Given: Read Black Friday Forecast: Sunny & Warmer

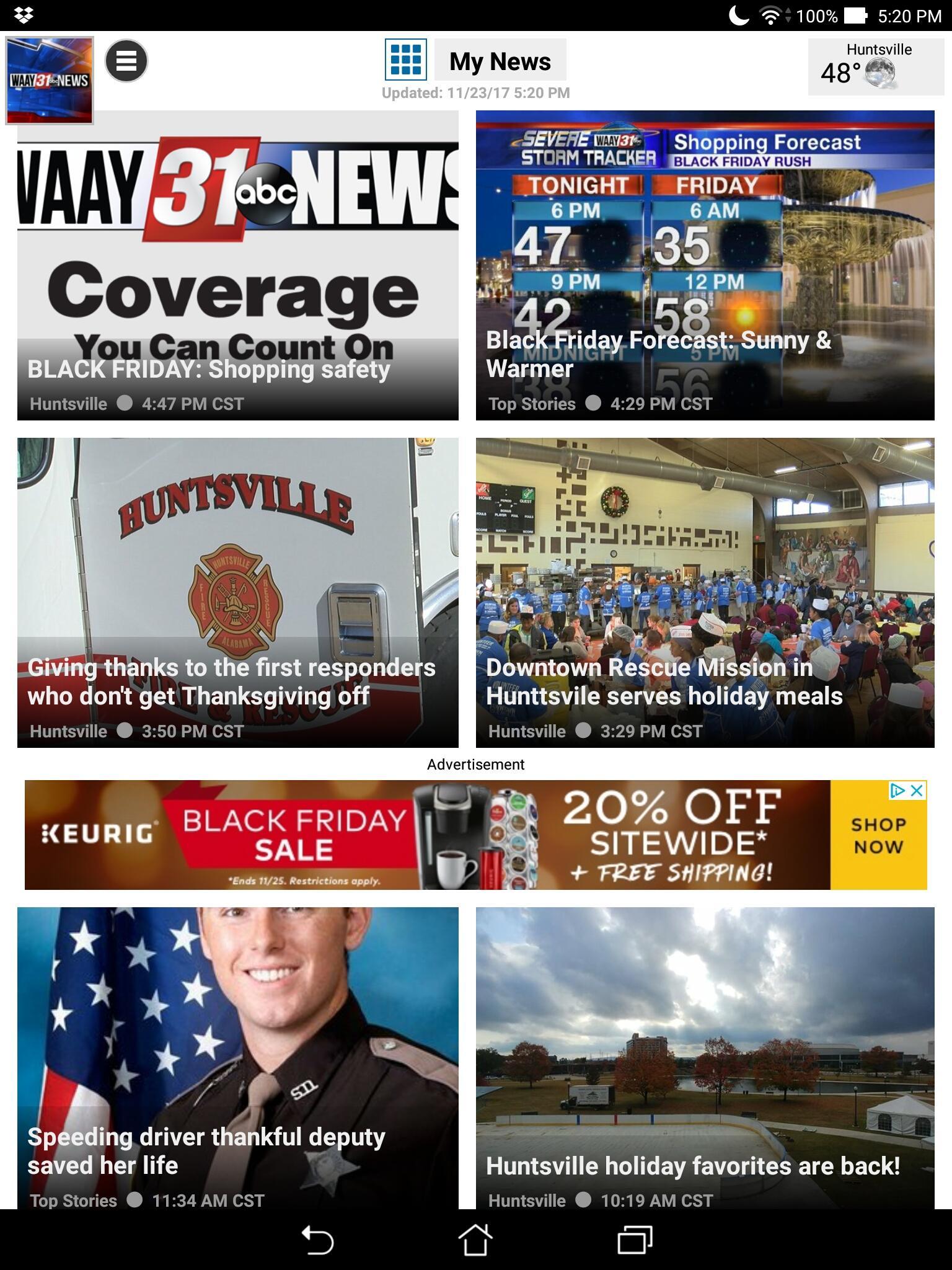Looking at the screenshot, I should click(x=705, y=265).
